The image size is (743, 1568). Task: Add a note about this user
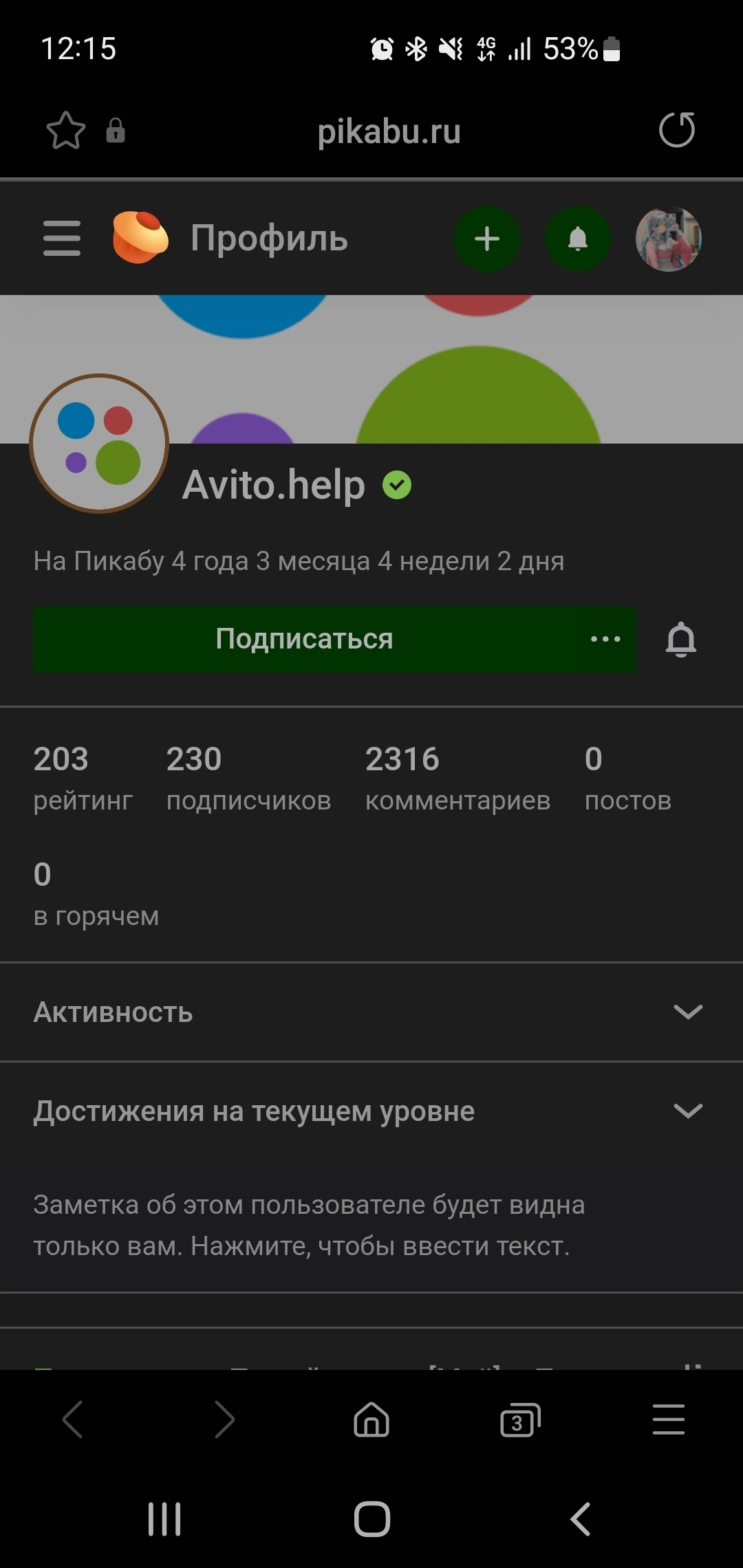[308, 1225]
